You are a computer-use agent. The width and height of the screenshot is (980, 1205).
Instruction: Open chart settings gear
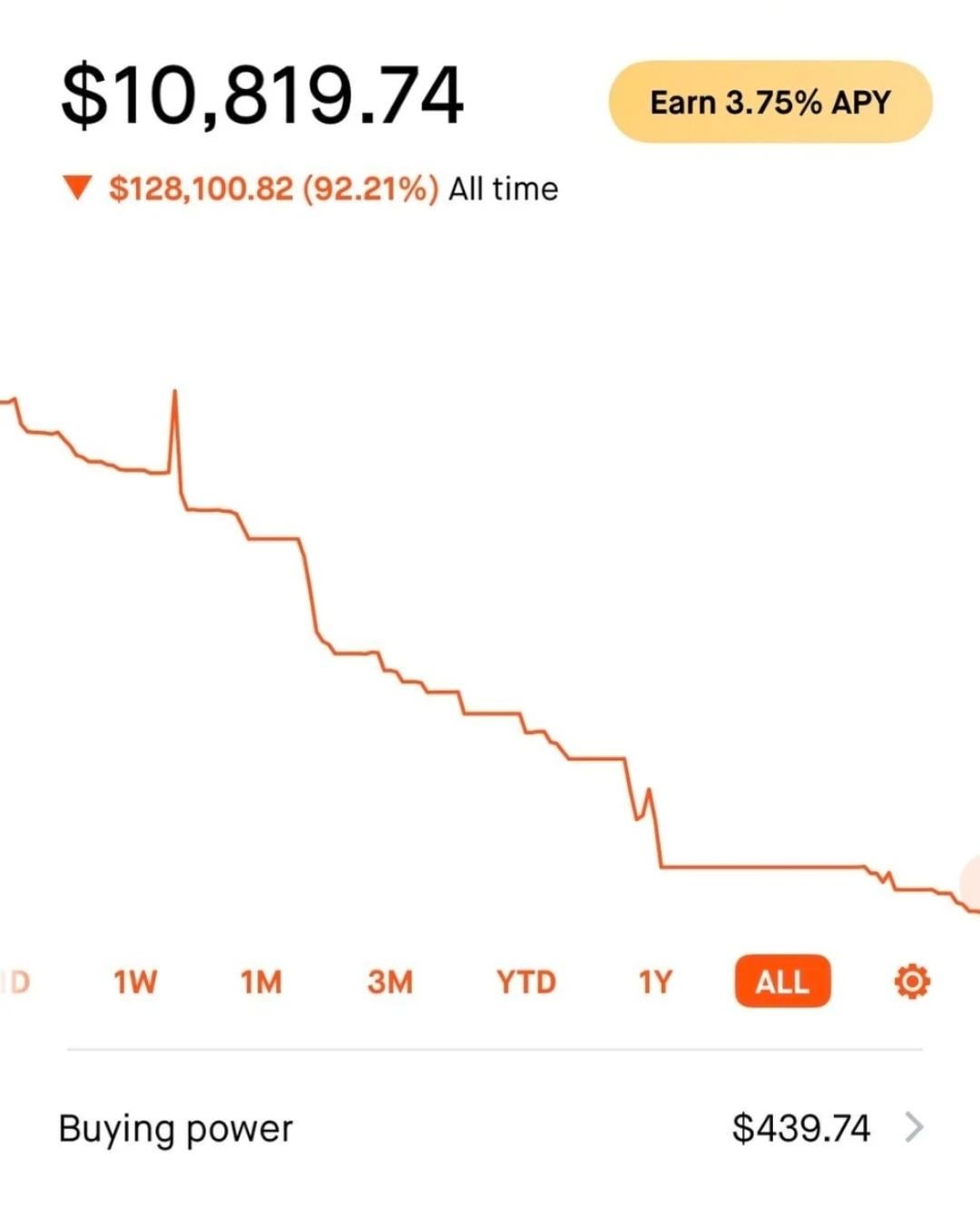click(x=912, y=982)
